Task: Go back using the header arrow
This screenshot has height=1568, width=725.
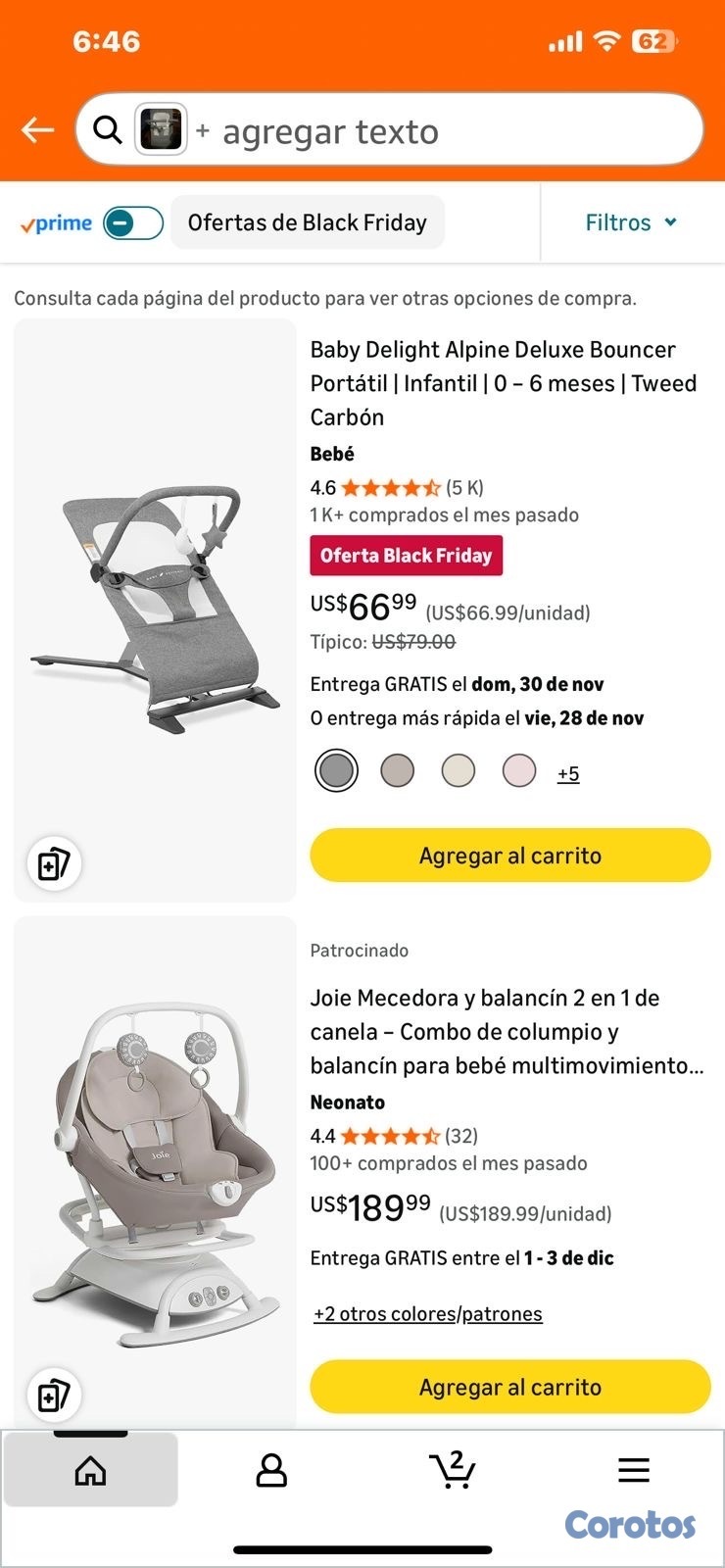Action: pyautogui.click(x=37, y=129)
